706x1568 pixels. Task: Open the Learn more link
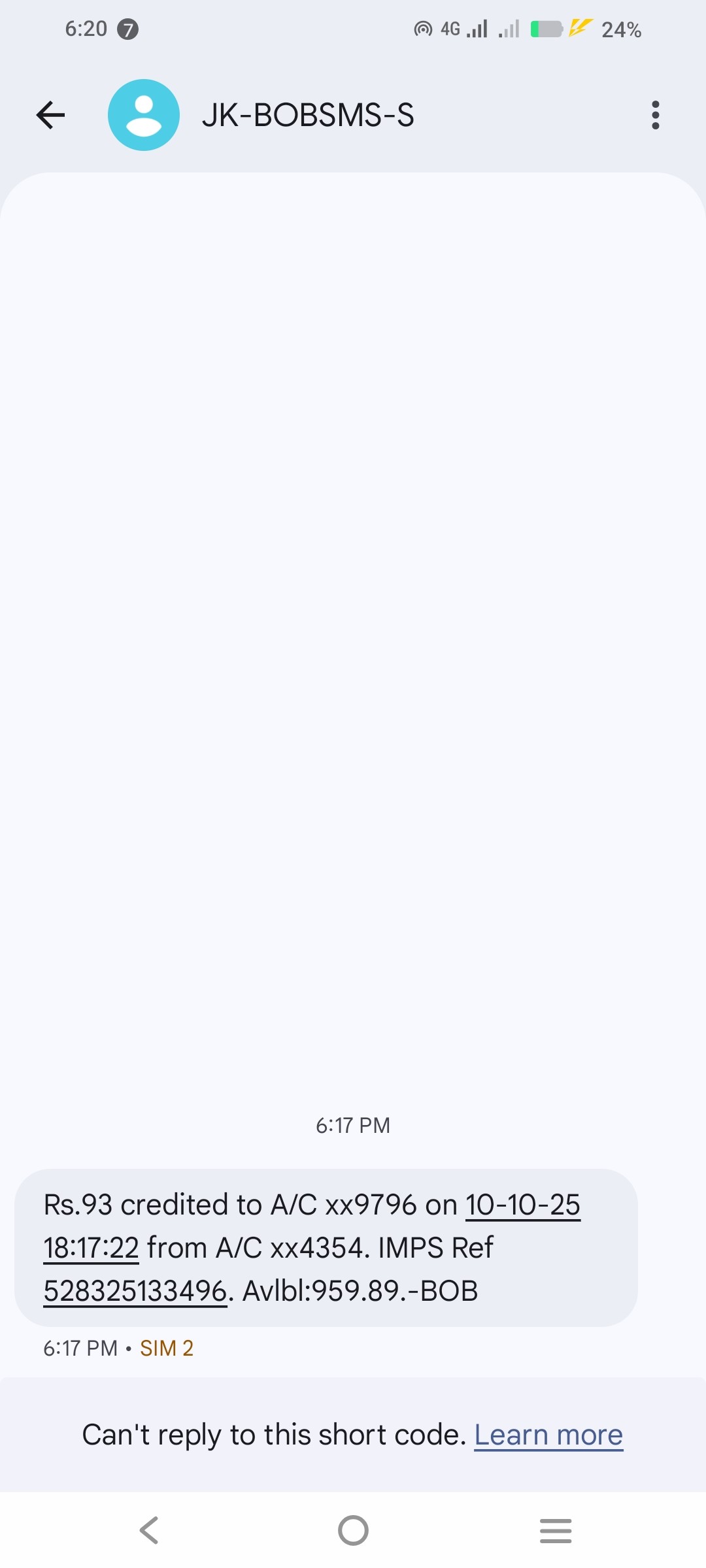(548, 1435)
